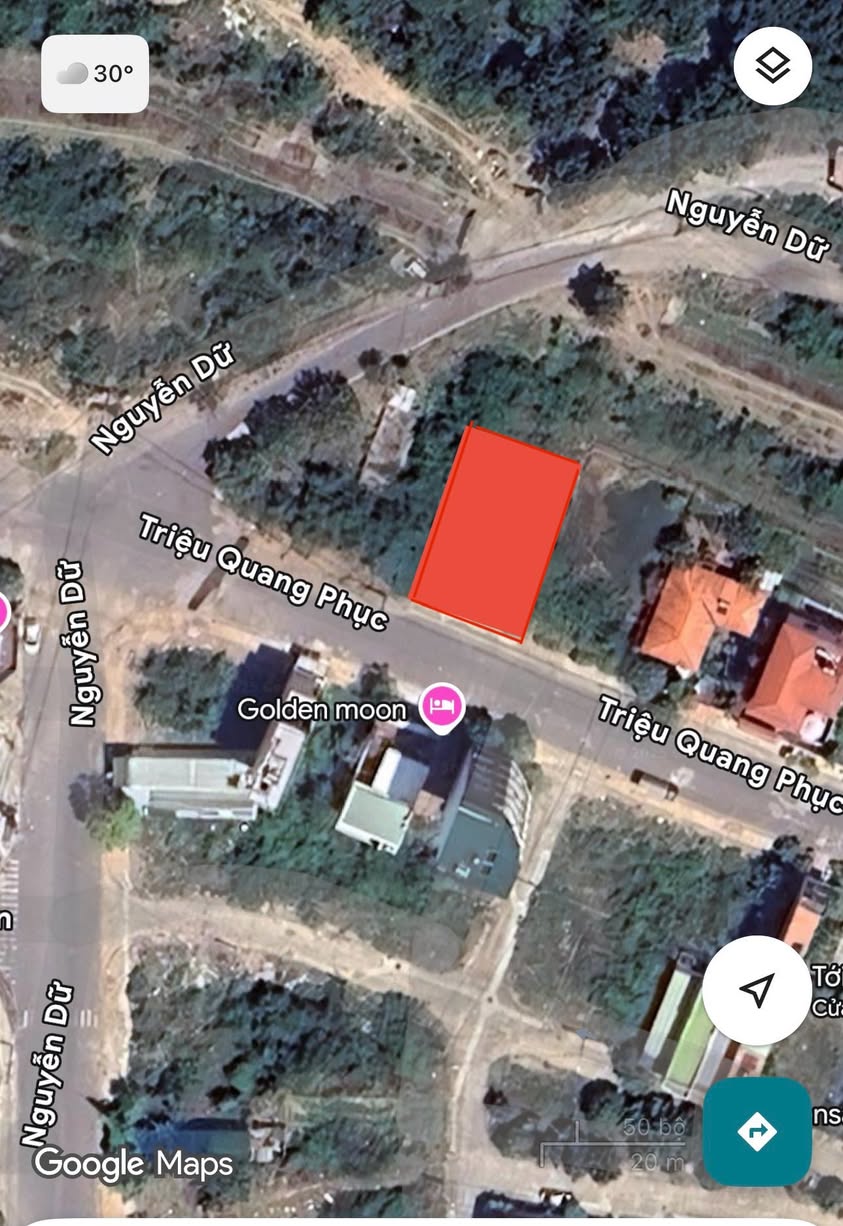Tap the my-location arrow icon
The width and height of the screenshot is (843, 1226).
point(757,990)
